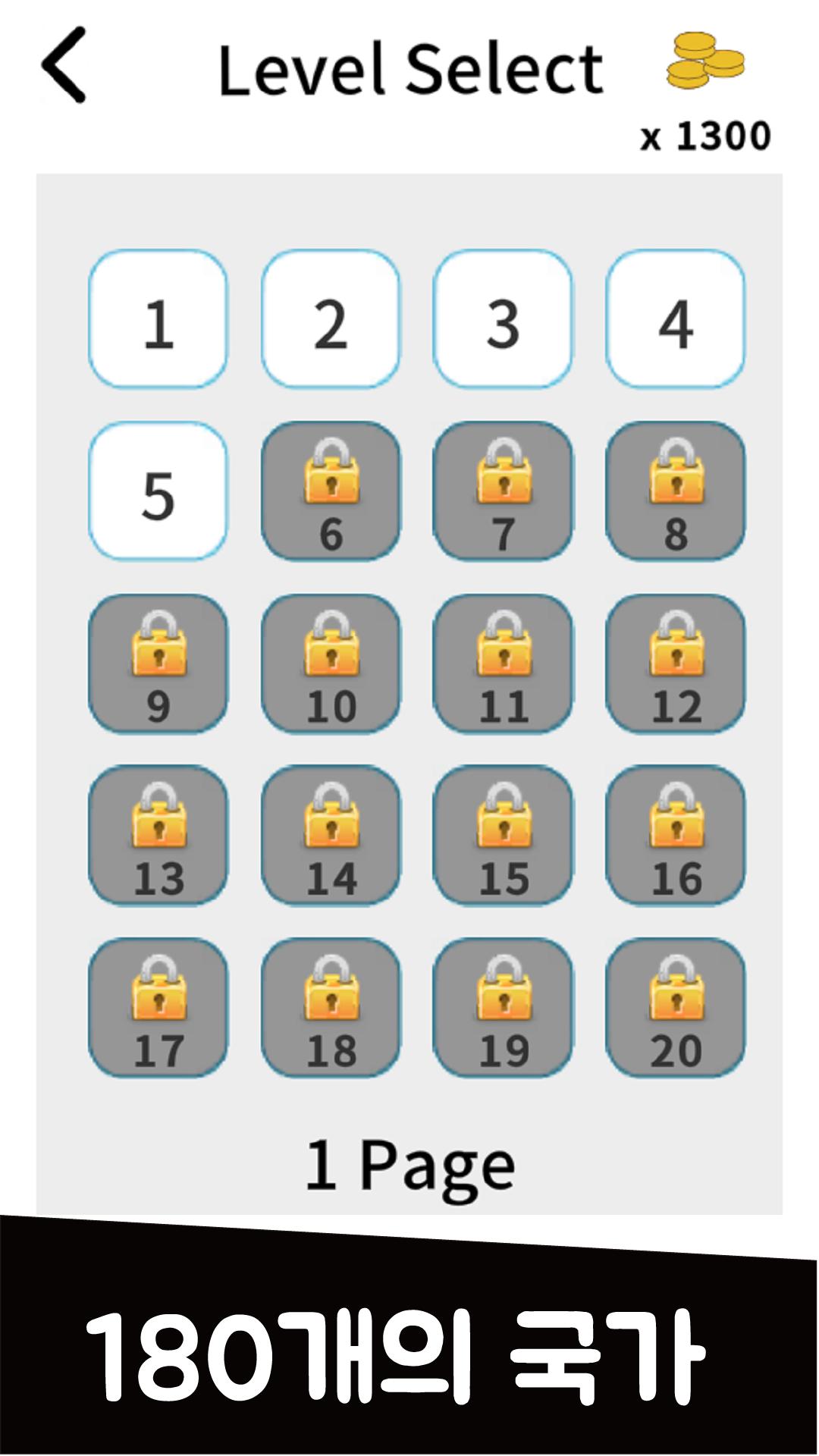This screenshot has width=819, height=1456.
Task: Select locked level 20
Action: pyautogui.click(x=675, y=1008)
